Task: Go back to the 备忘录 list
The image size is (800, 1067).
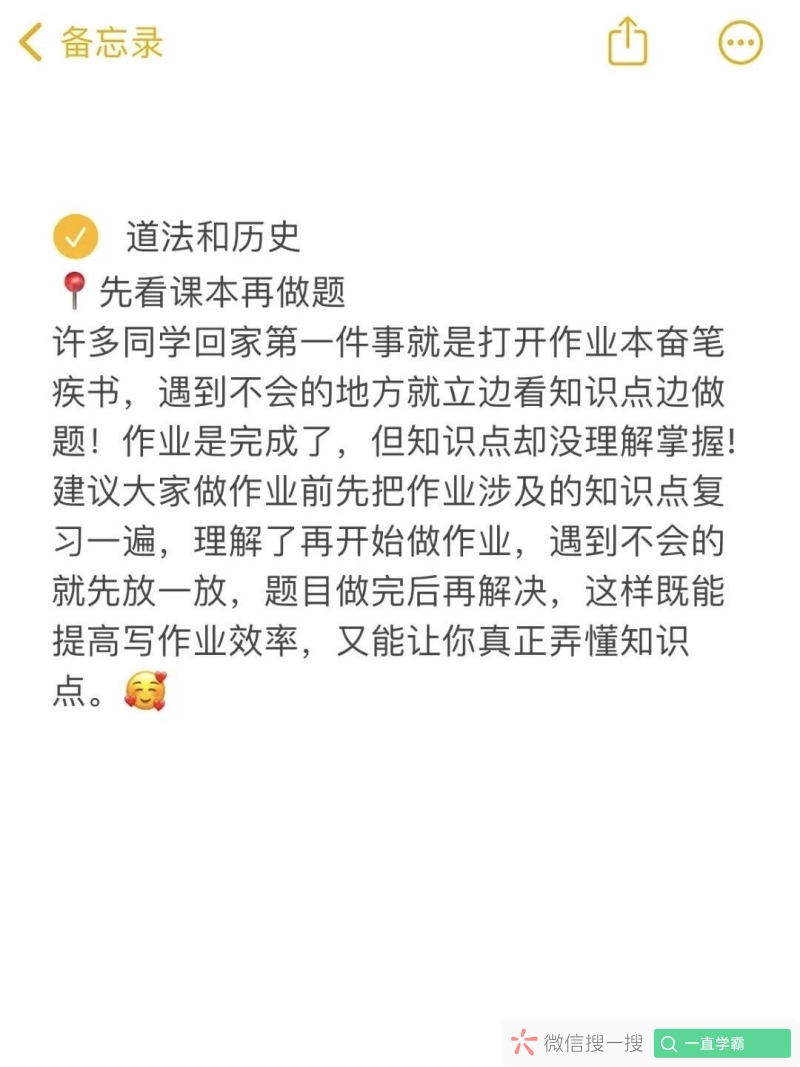Action: (x=90, y=43)
